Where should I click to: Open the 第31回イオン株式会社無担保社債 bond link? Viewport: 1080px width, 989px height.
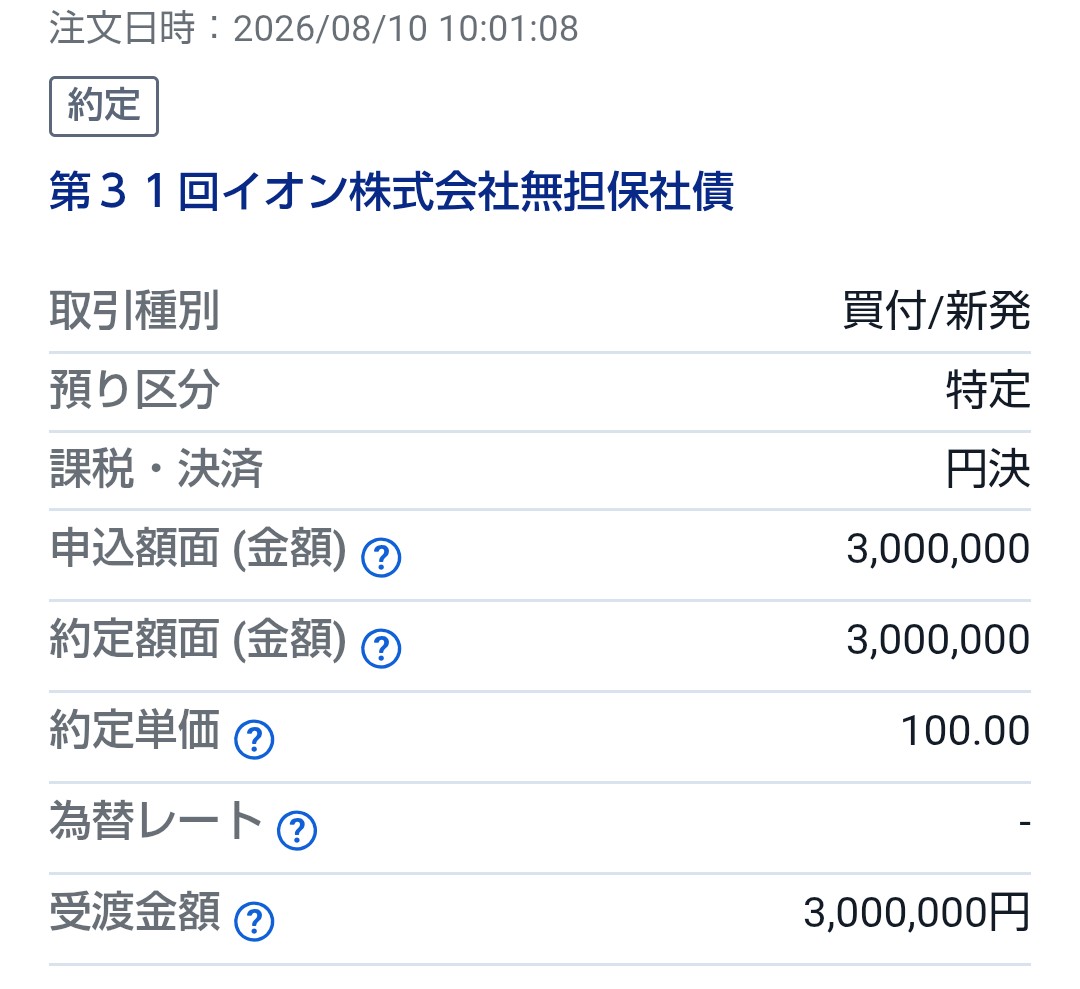(391, 191)
